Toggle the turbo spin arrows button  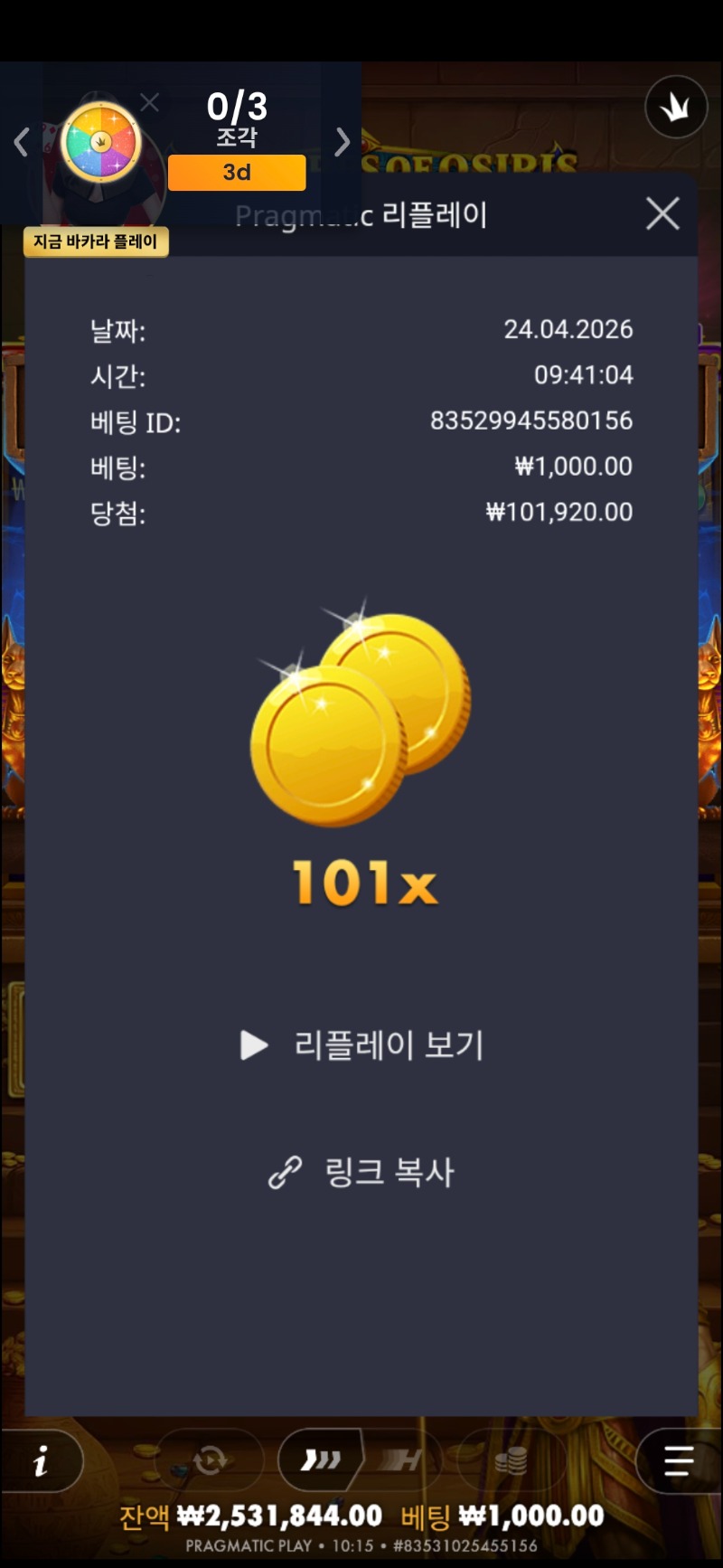coord(321,1459)
